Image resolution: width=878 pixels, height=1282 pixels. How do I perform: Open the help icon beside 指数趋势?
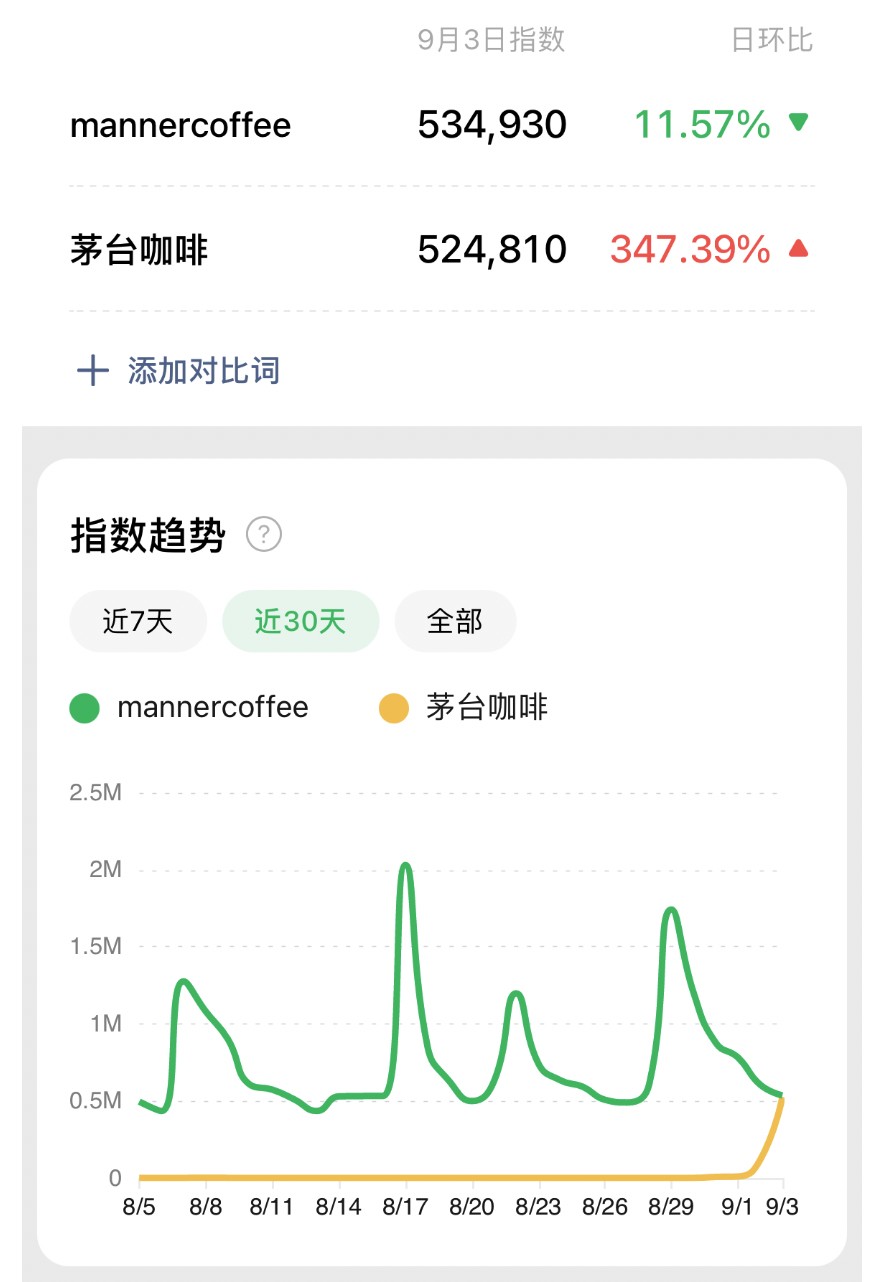264,535
